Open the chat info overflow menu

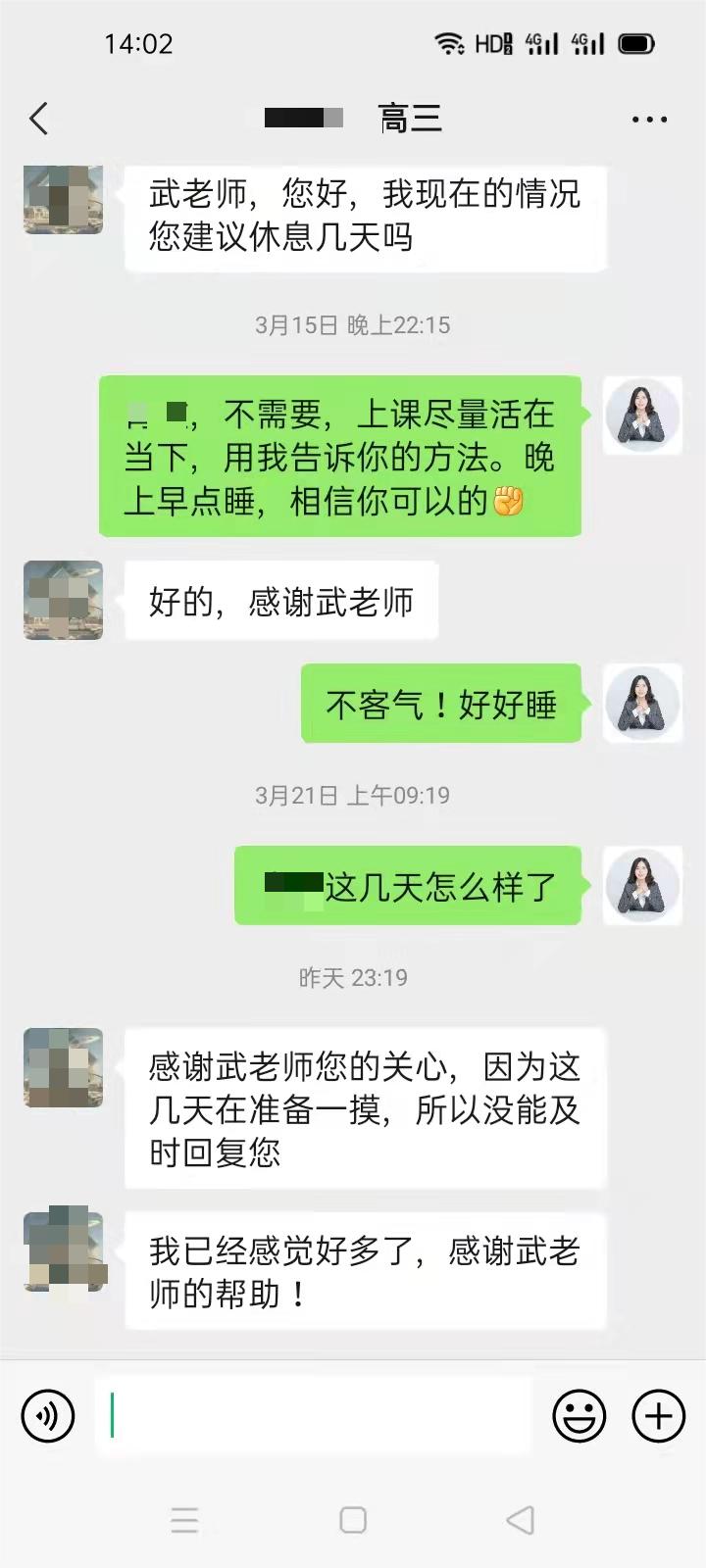649,120
